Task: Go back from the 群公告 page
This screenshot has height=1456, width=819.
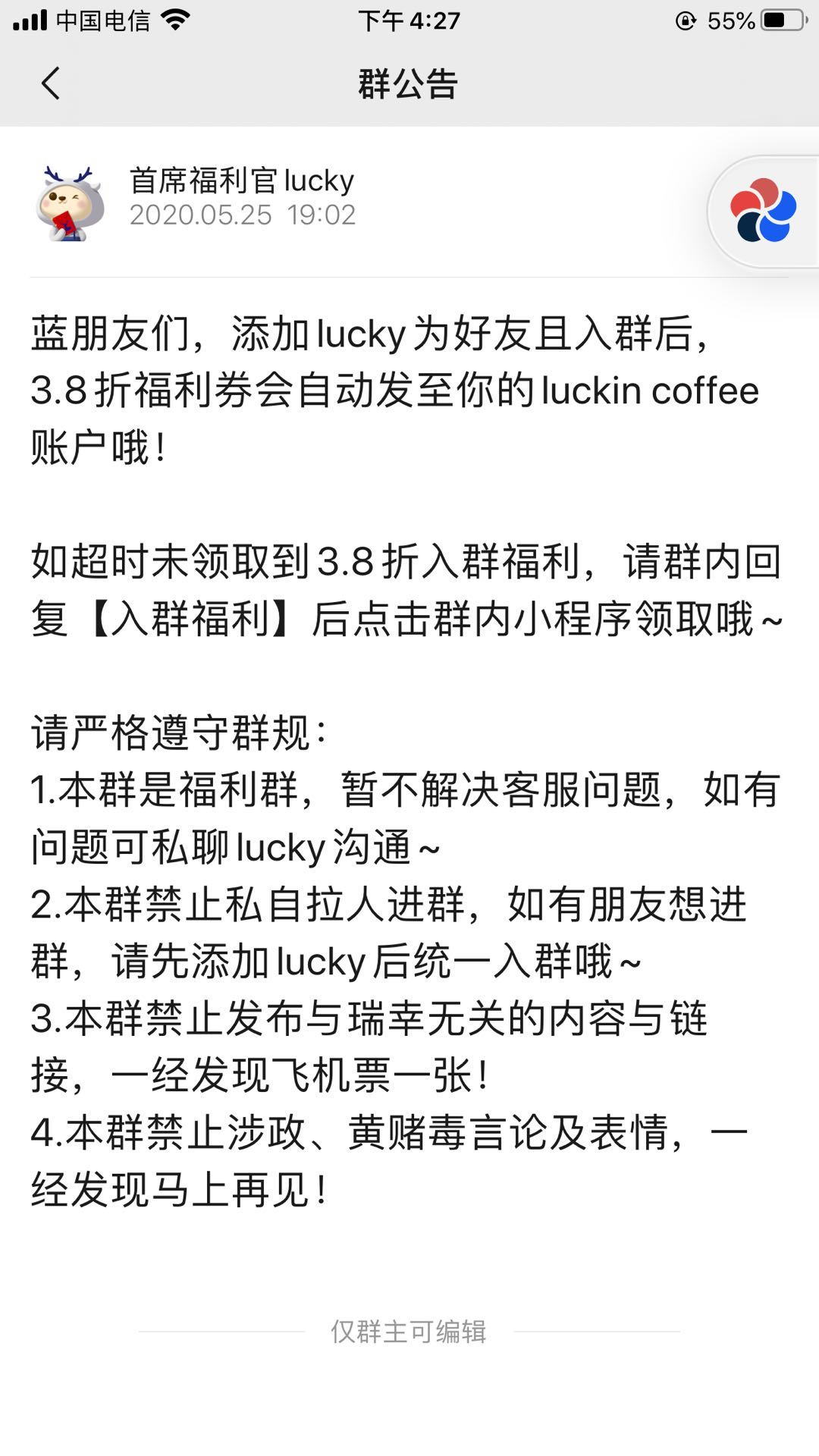Action: (50, 83)
